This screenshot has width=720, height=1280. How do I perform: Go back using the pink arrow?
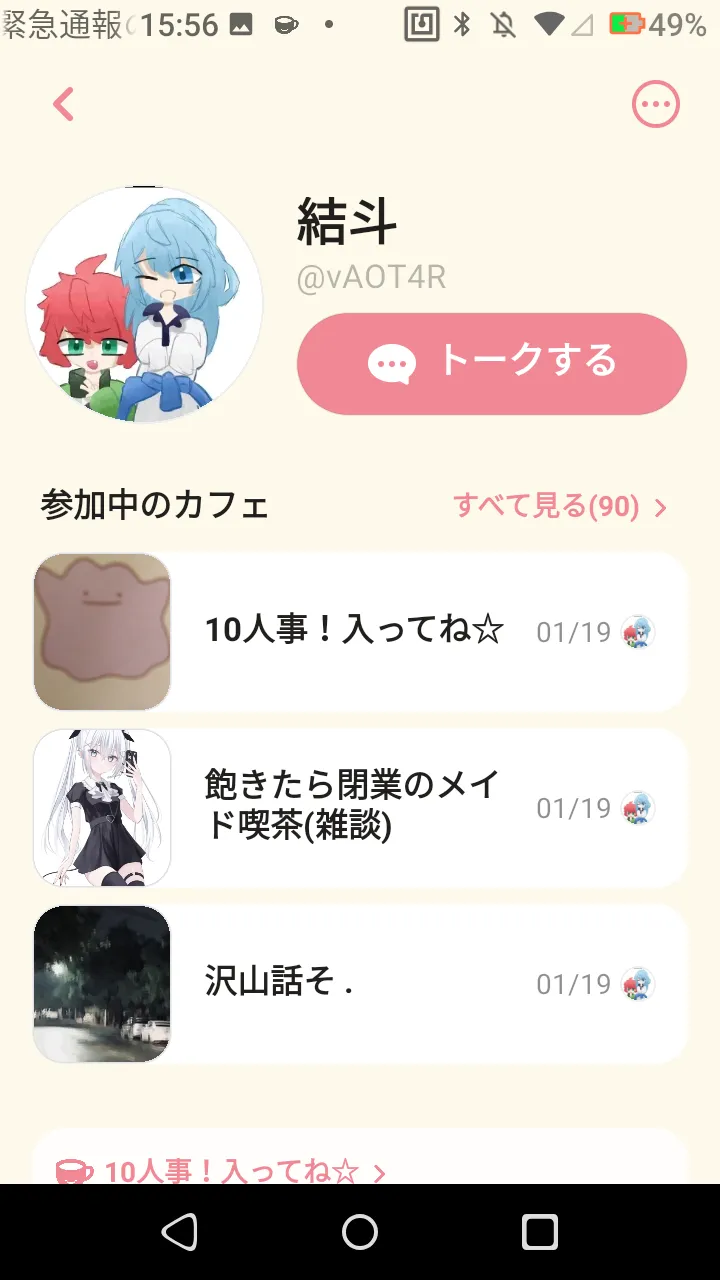point(64,104)
